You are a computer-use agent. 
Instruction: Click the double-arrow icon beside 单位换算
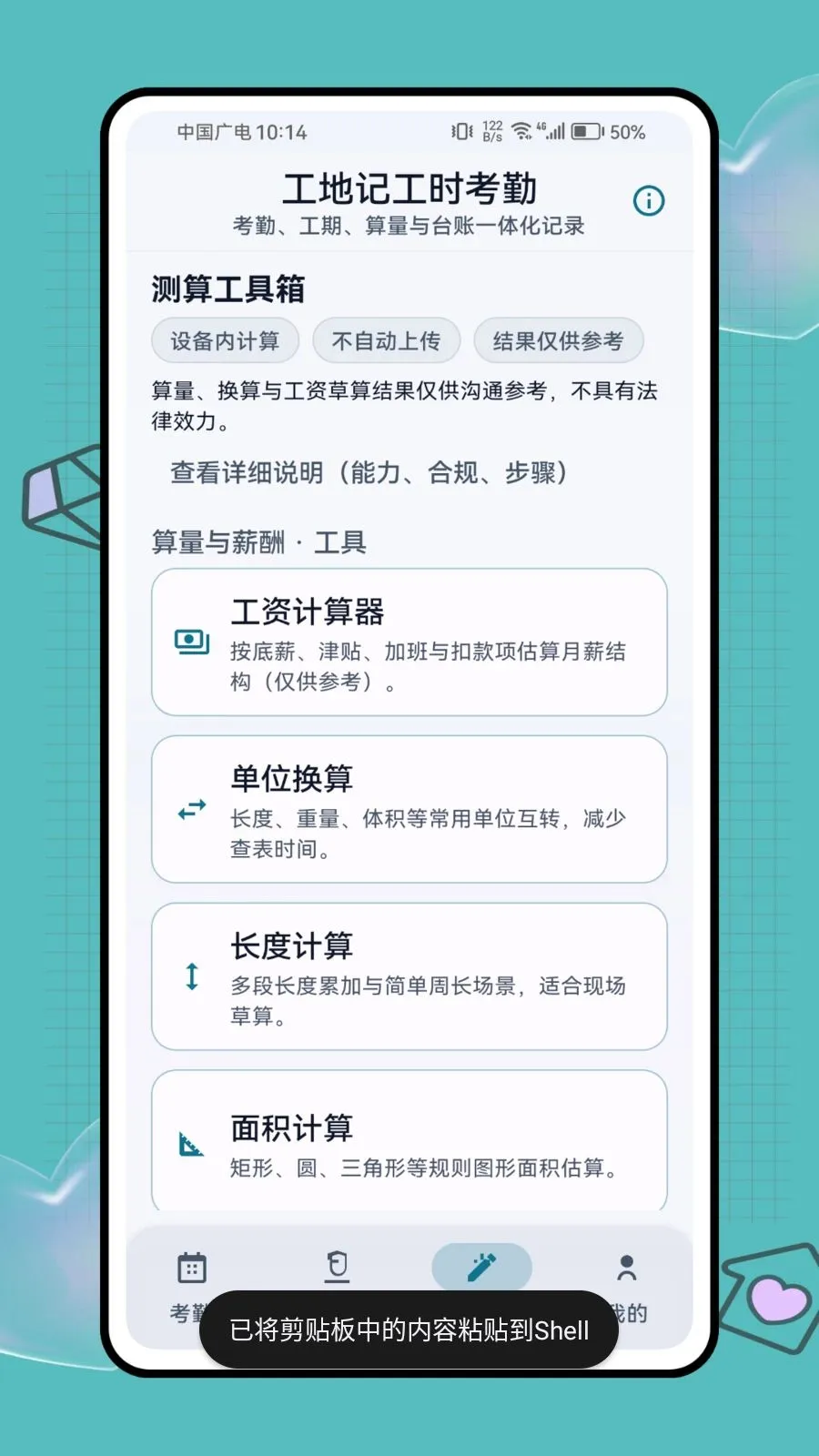(x=190, y=810)
